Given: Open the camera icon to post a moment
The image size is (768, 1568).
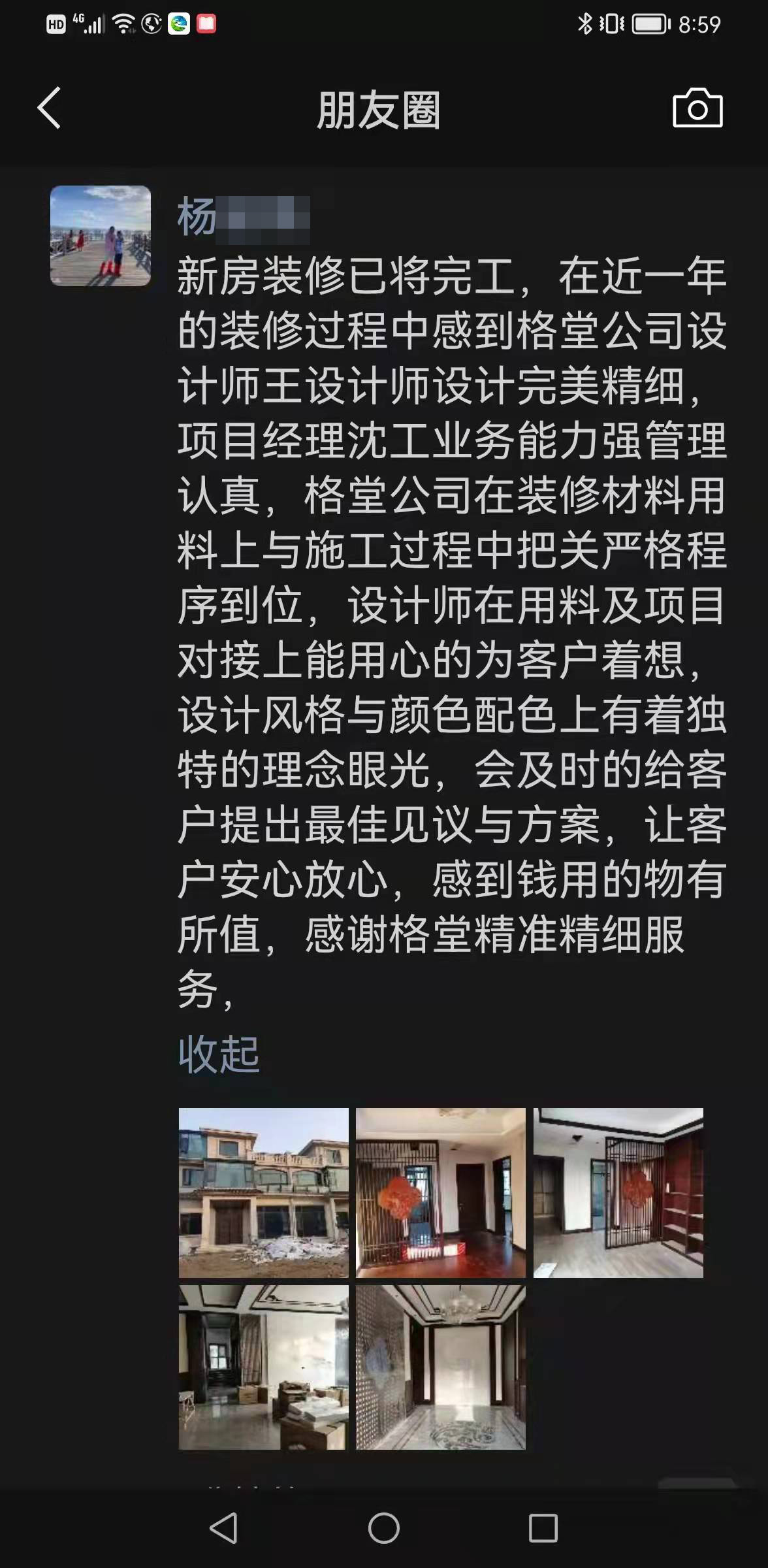Looking at the screenshot, I should coord(697,108).
